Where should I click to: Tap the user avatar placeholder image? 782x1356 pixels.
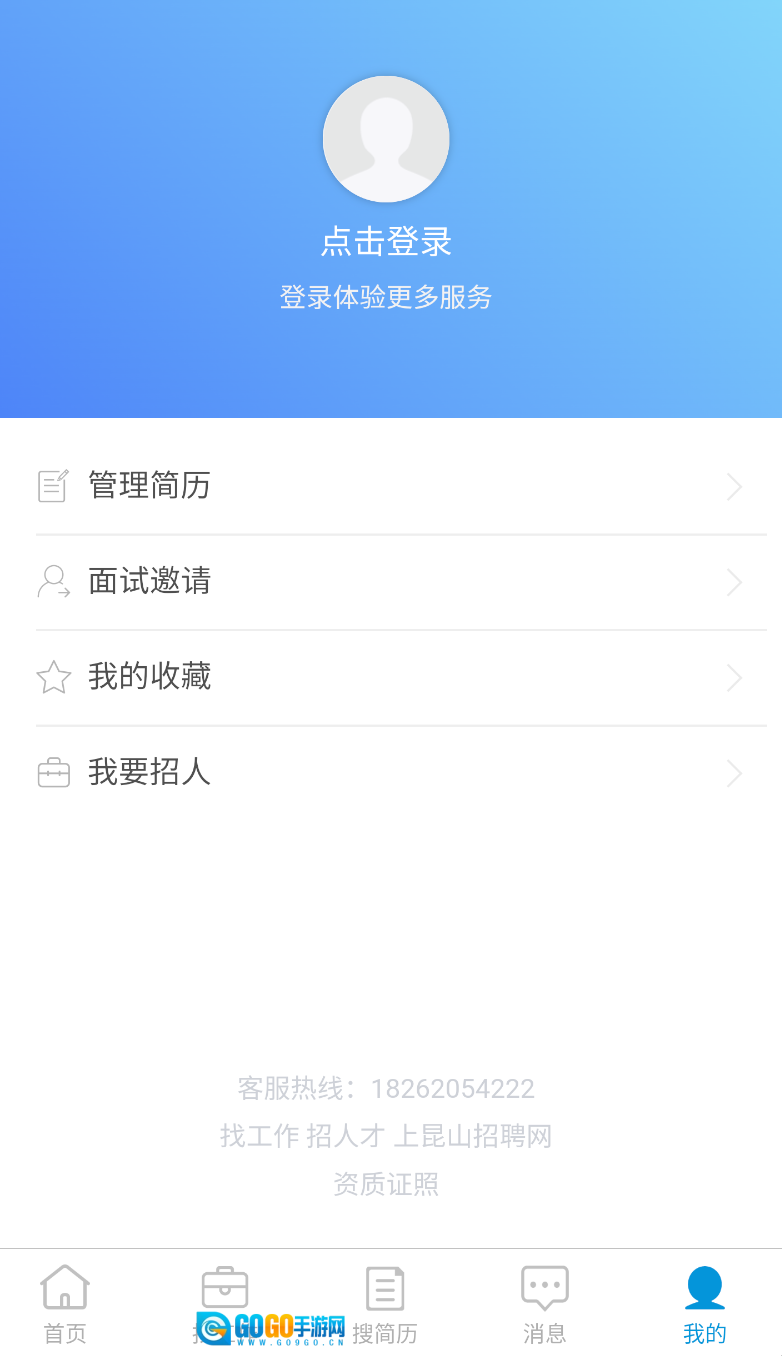coord(386,139)
